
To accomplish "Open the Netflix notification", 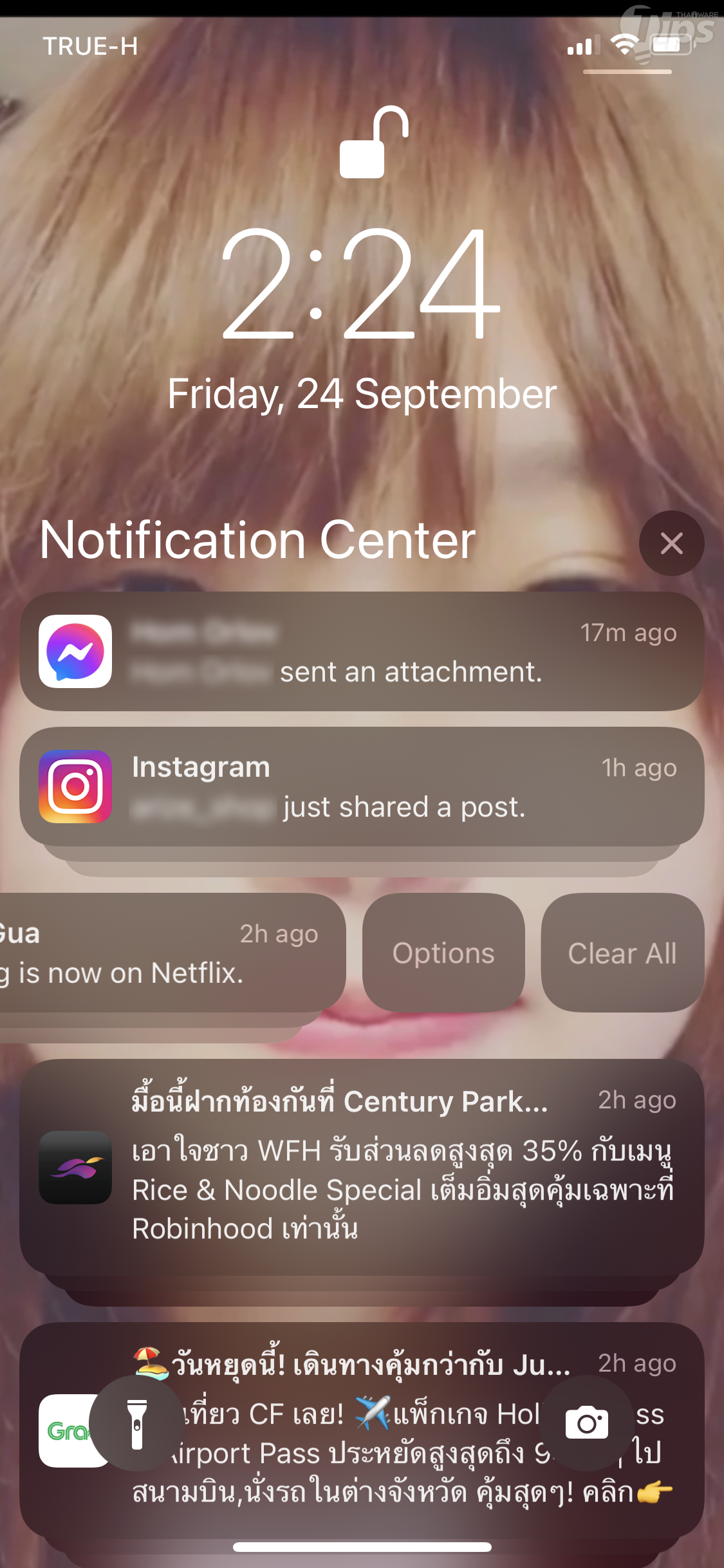I will point(167,953).
